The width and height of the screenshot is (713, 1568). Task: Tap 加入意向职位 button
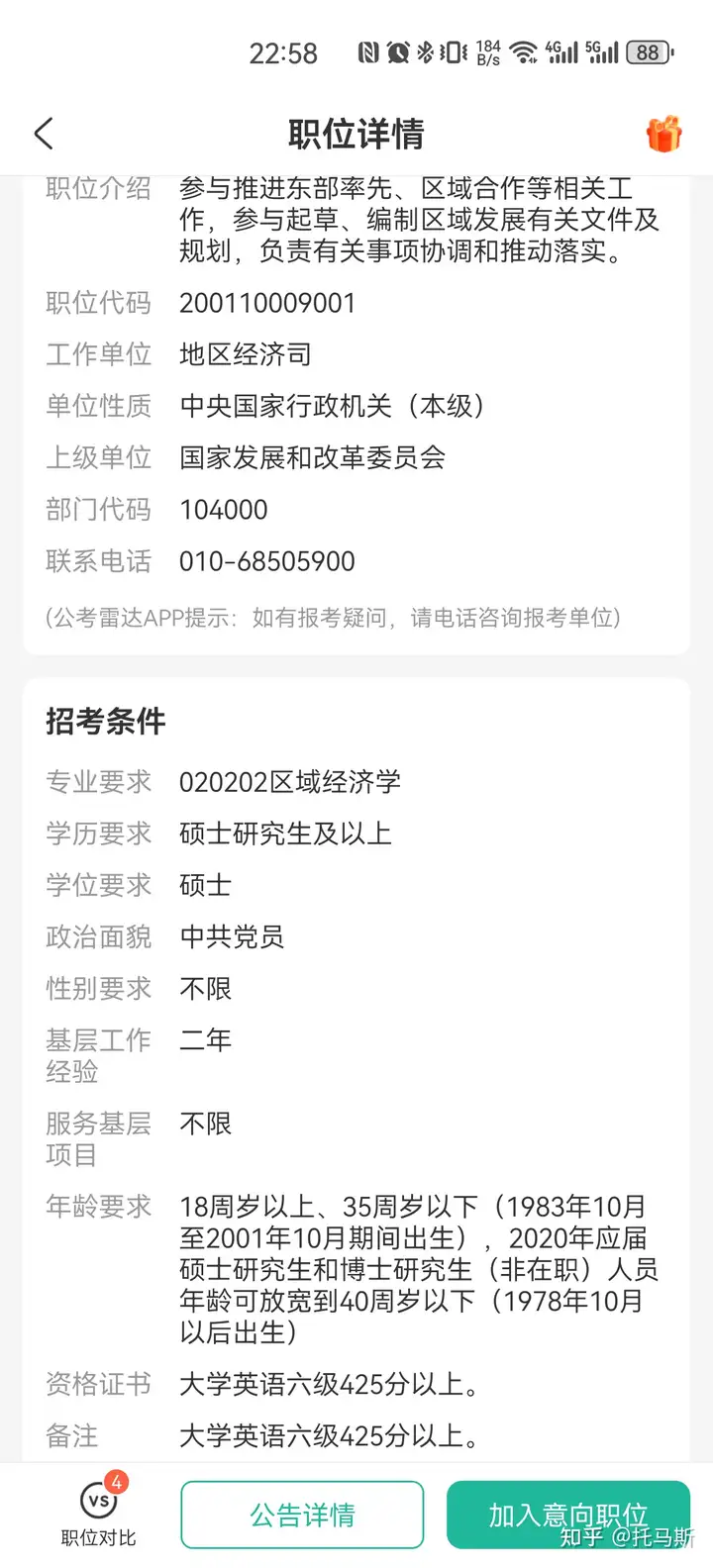(x=567, y=1513)
